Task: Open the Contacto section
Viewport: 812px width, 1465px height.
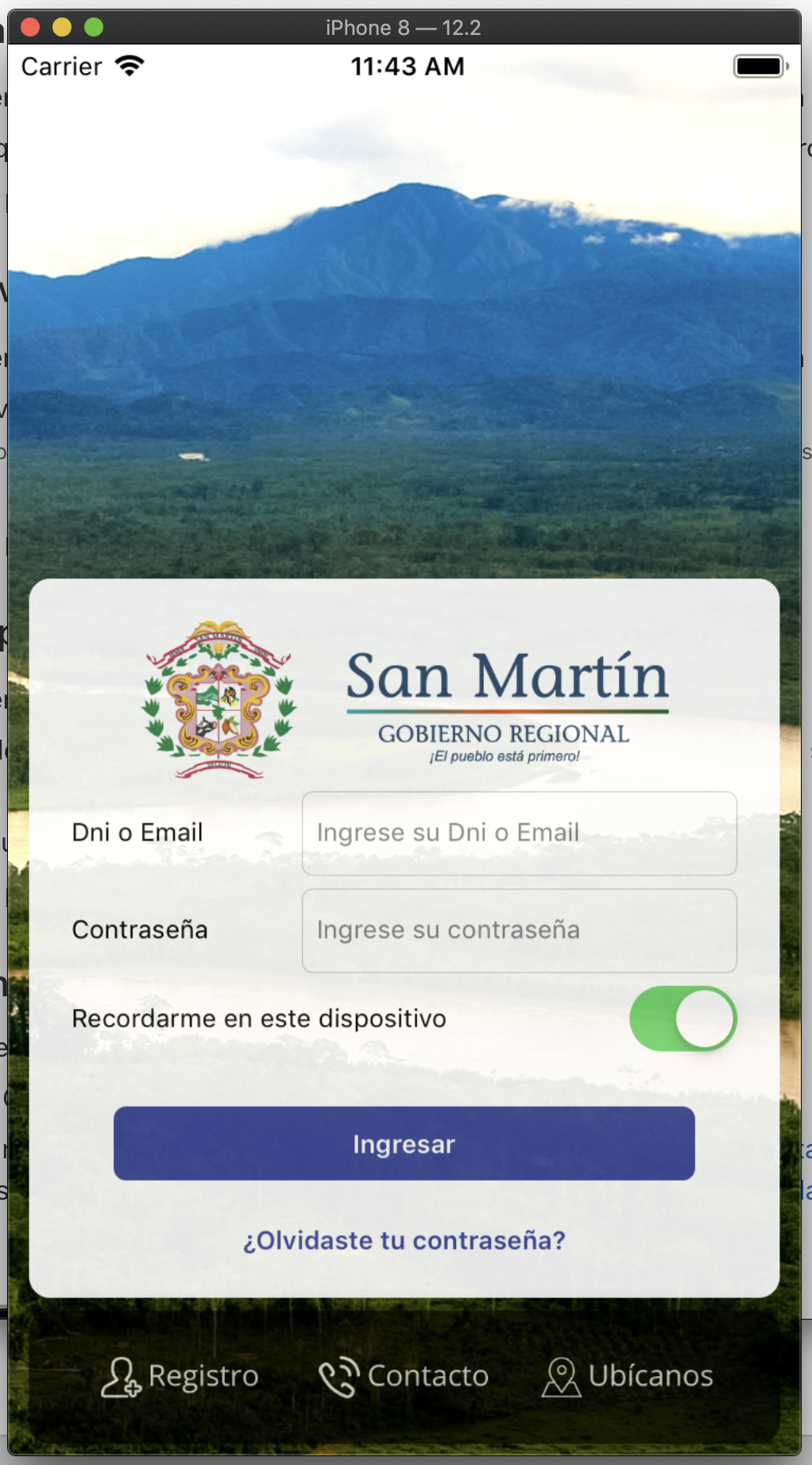Action: coord(404,1376)
